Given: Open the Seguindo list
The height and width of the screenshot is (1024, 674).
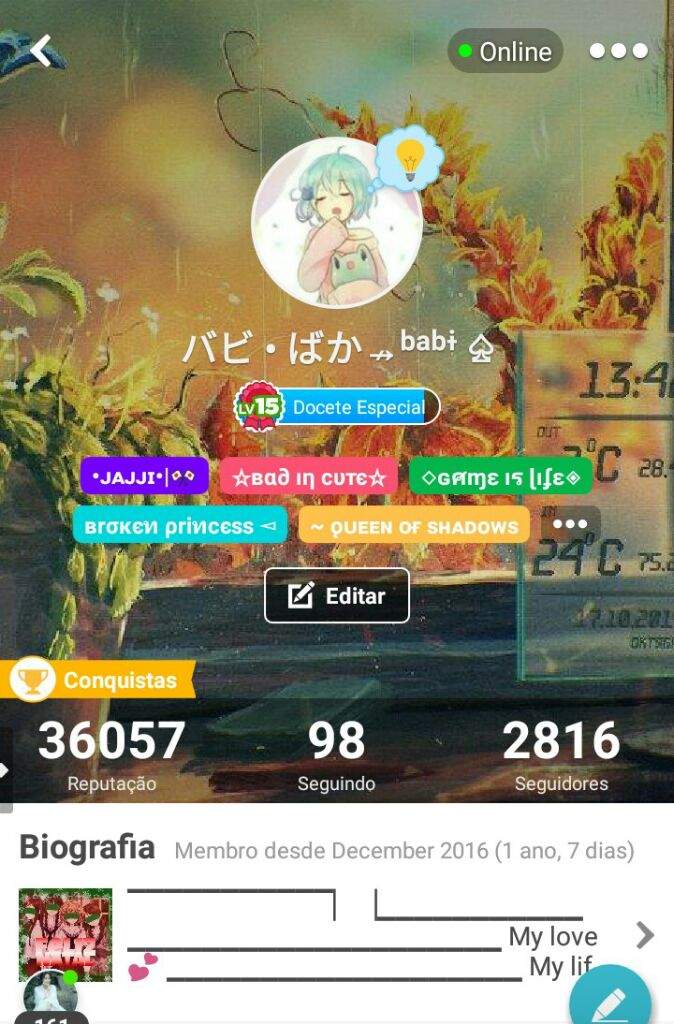Looking at the screenshot, I should click(337, 755).
